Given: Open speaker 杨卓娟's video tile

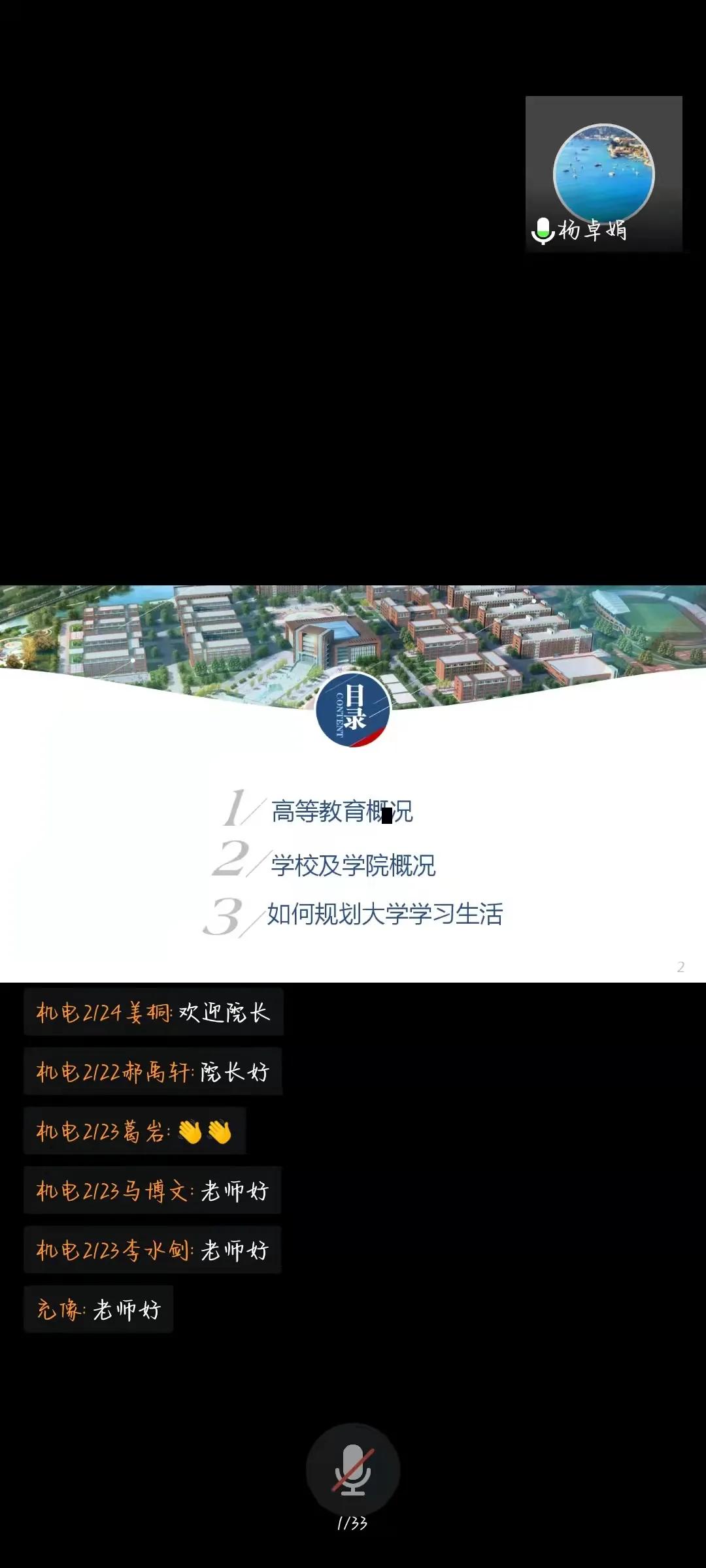Looking at the screenshot, I should tap(603, 174).
